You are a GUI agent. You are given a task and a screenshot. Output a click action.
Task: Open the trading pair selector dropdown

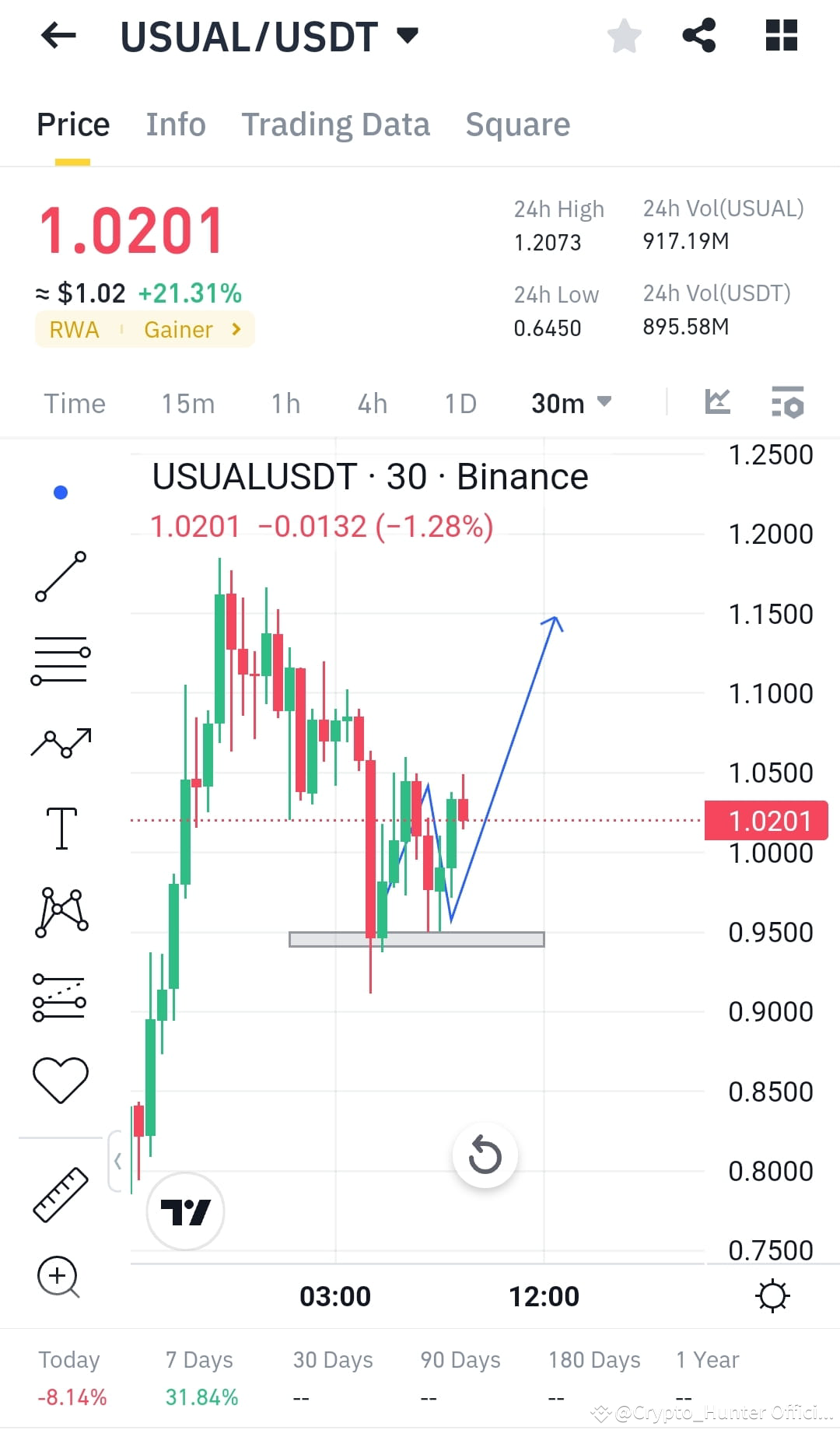407,35
